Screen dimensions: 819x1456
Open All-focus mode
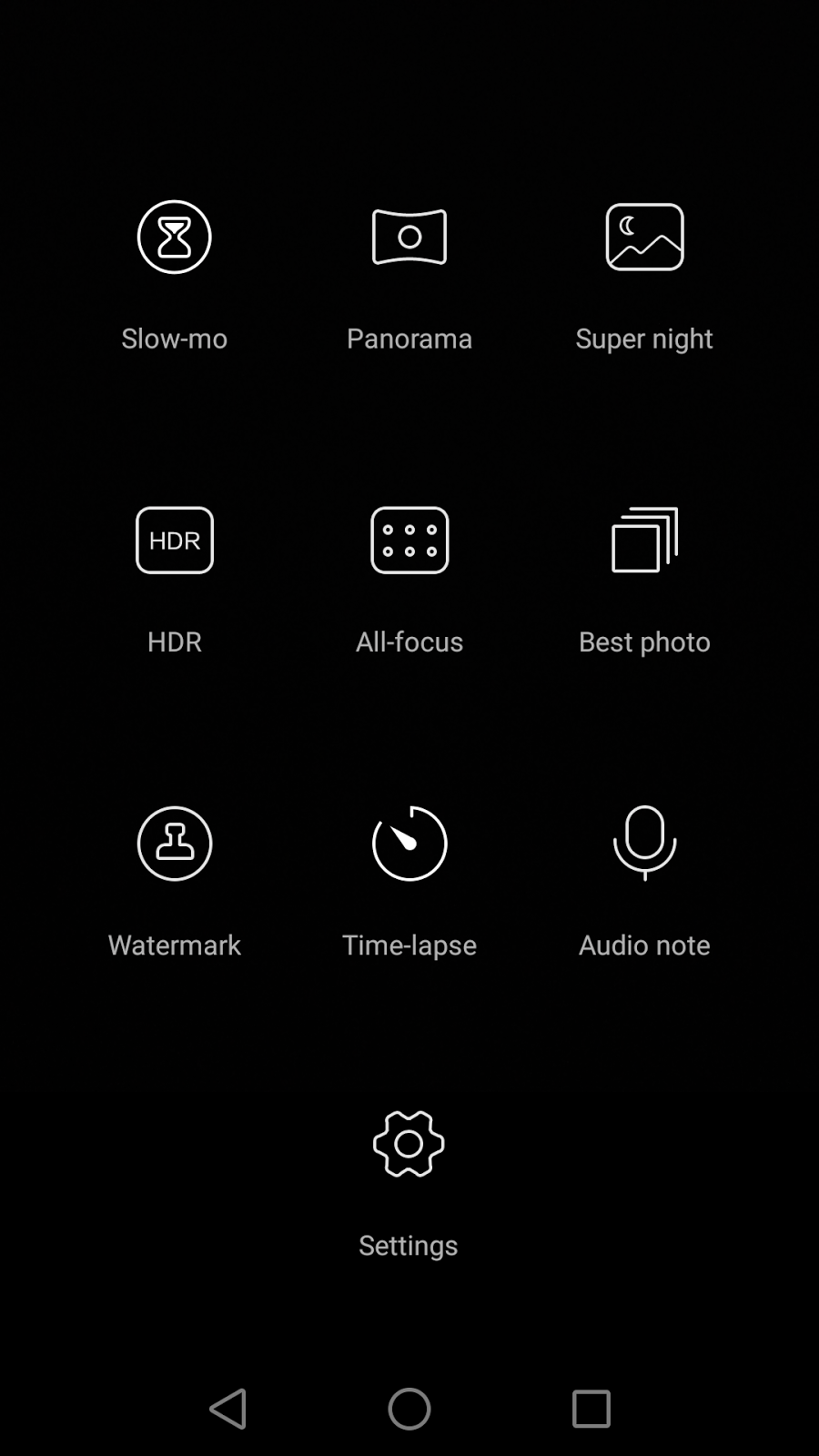tap(409, 541)
